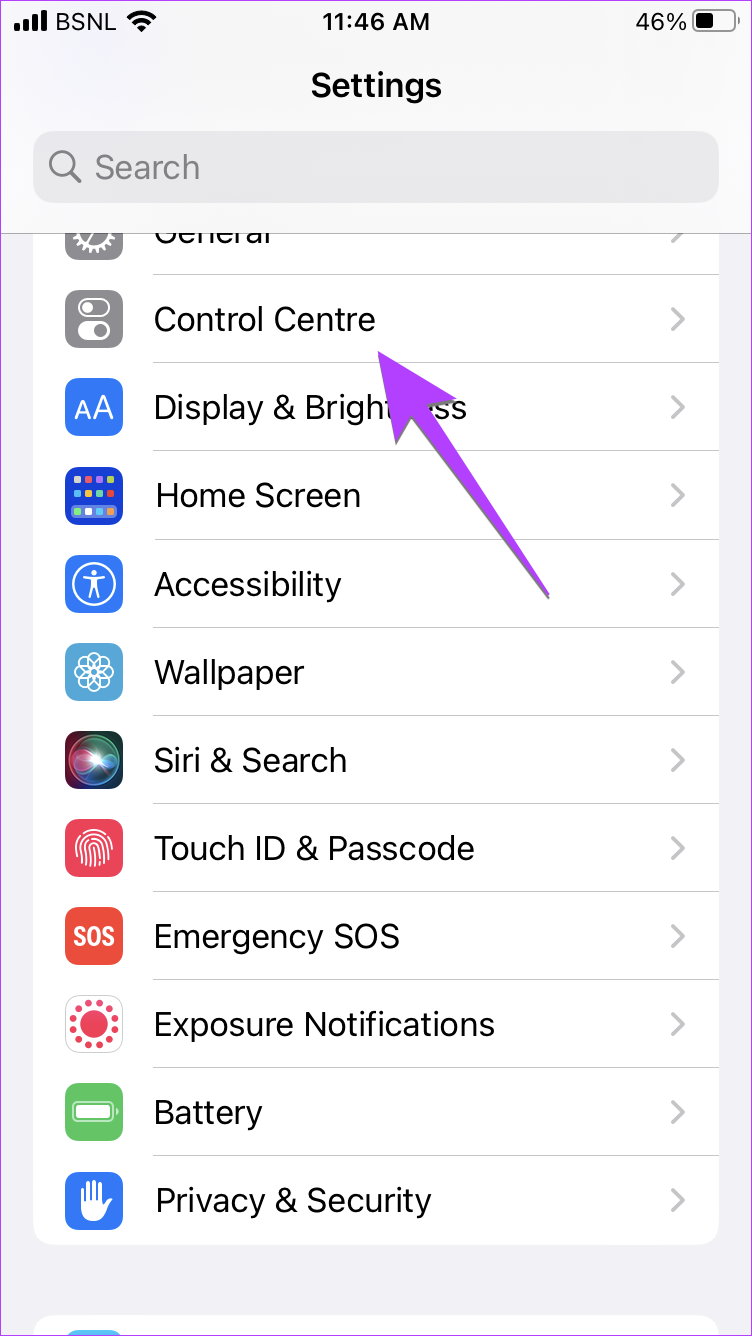Expand the Wallpaper settings via its chevron

[678, 672]
